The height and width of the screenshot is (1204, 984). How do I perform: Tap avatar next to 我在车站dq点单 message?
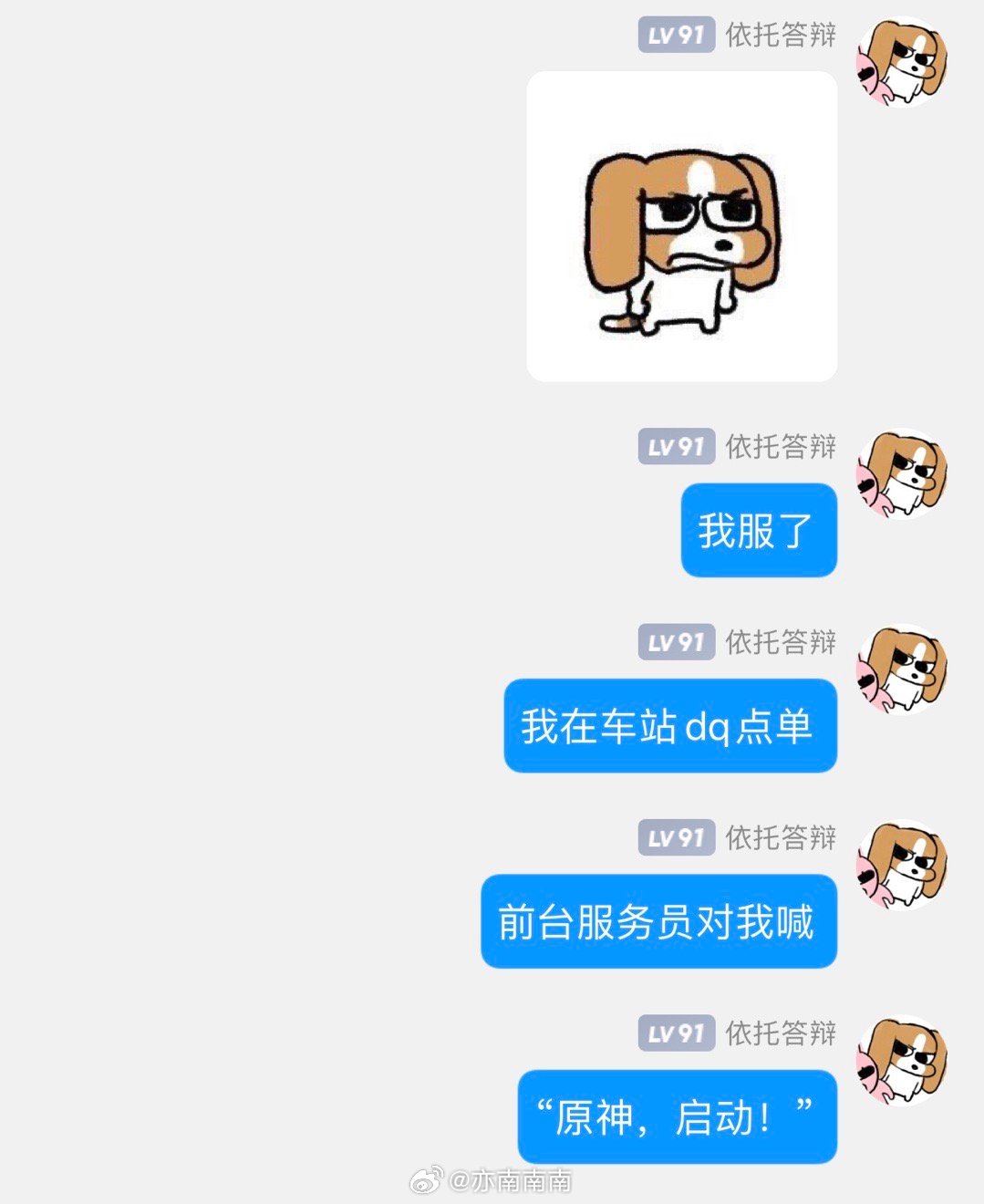click(x=902, y=669)
